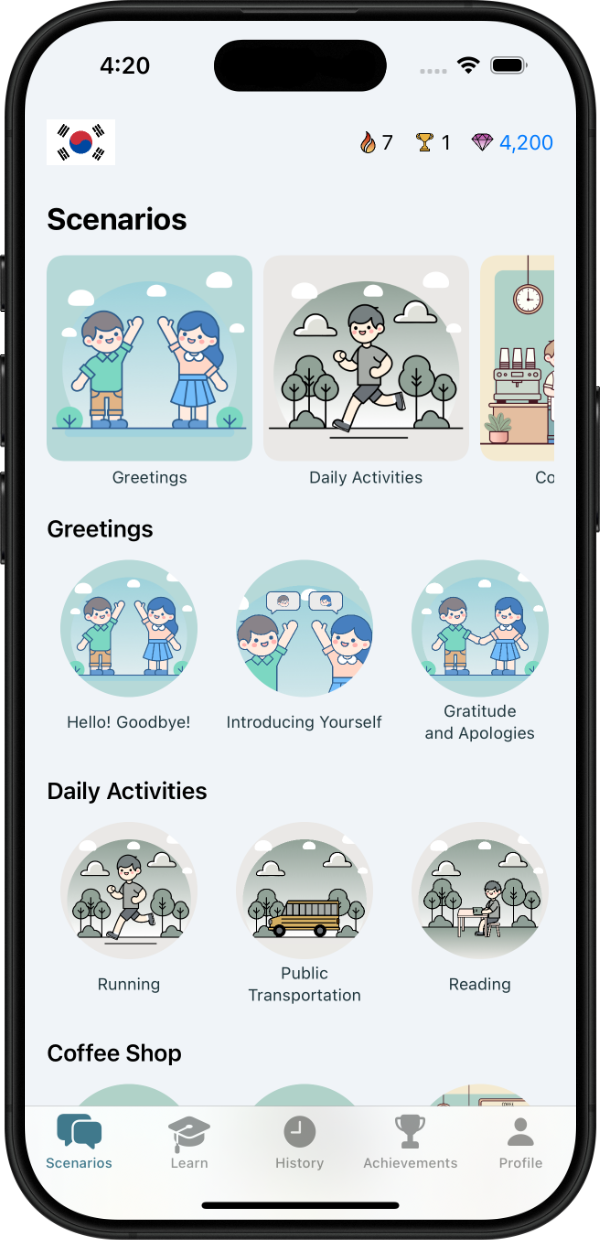Open the Running lesson
This screenshot has width=600, height=1240.
click(129, 891)
